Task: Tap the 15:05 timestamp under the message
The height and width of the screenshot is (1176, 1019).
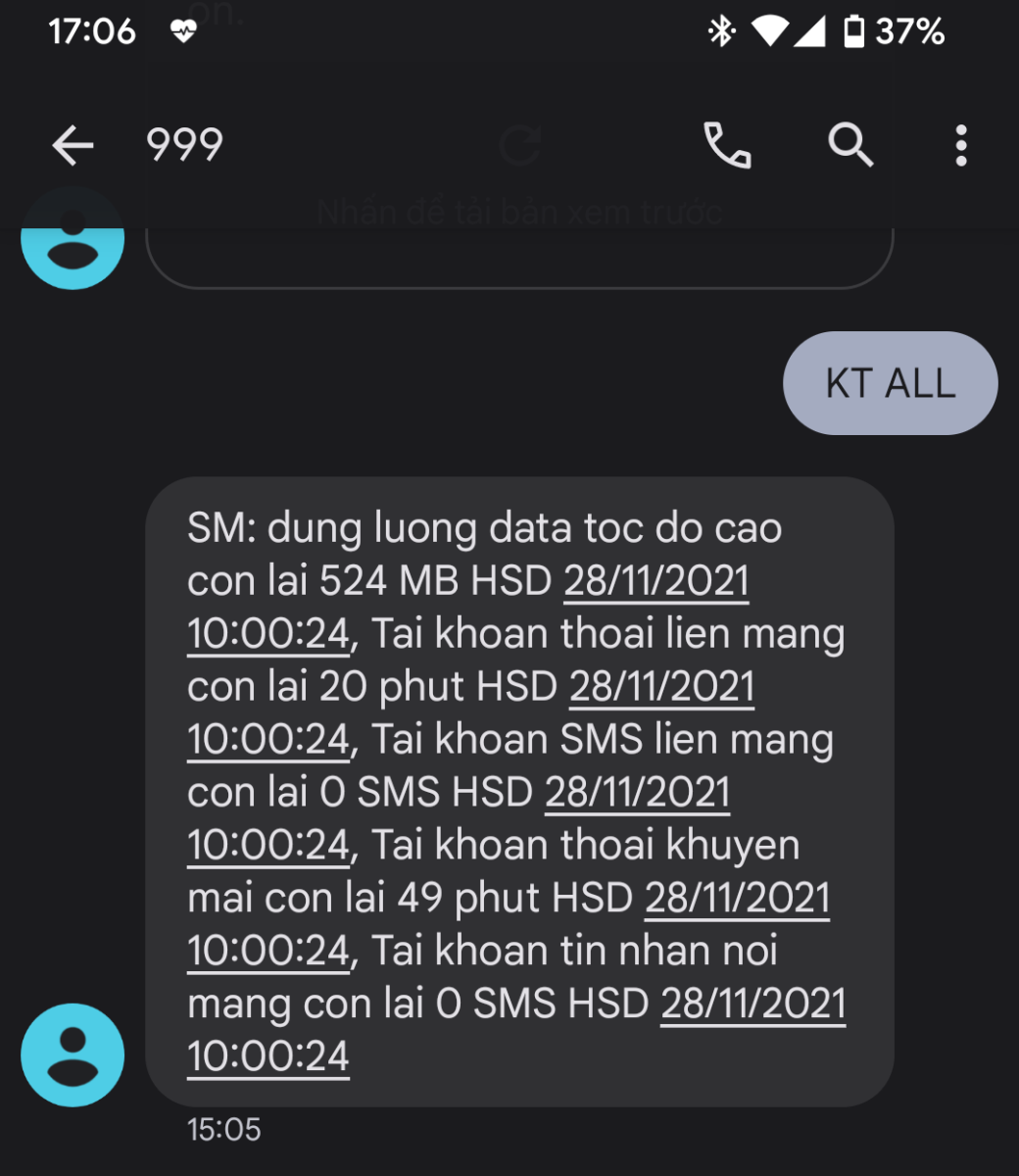Action: coord(224,1129)
